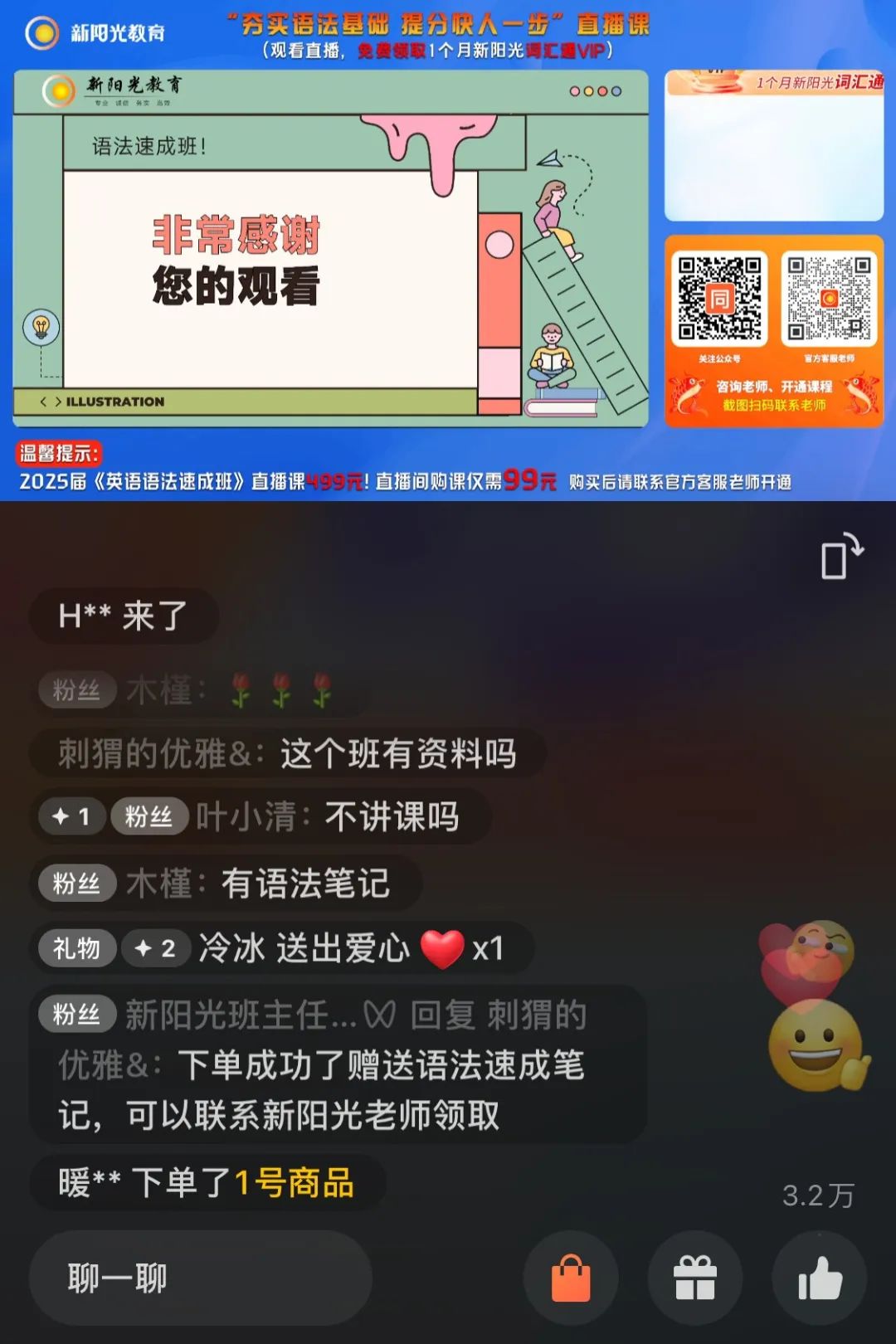Rotate the live stream to landscape
This screenshot has width=896, height=1344.
point(841,557)
